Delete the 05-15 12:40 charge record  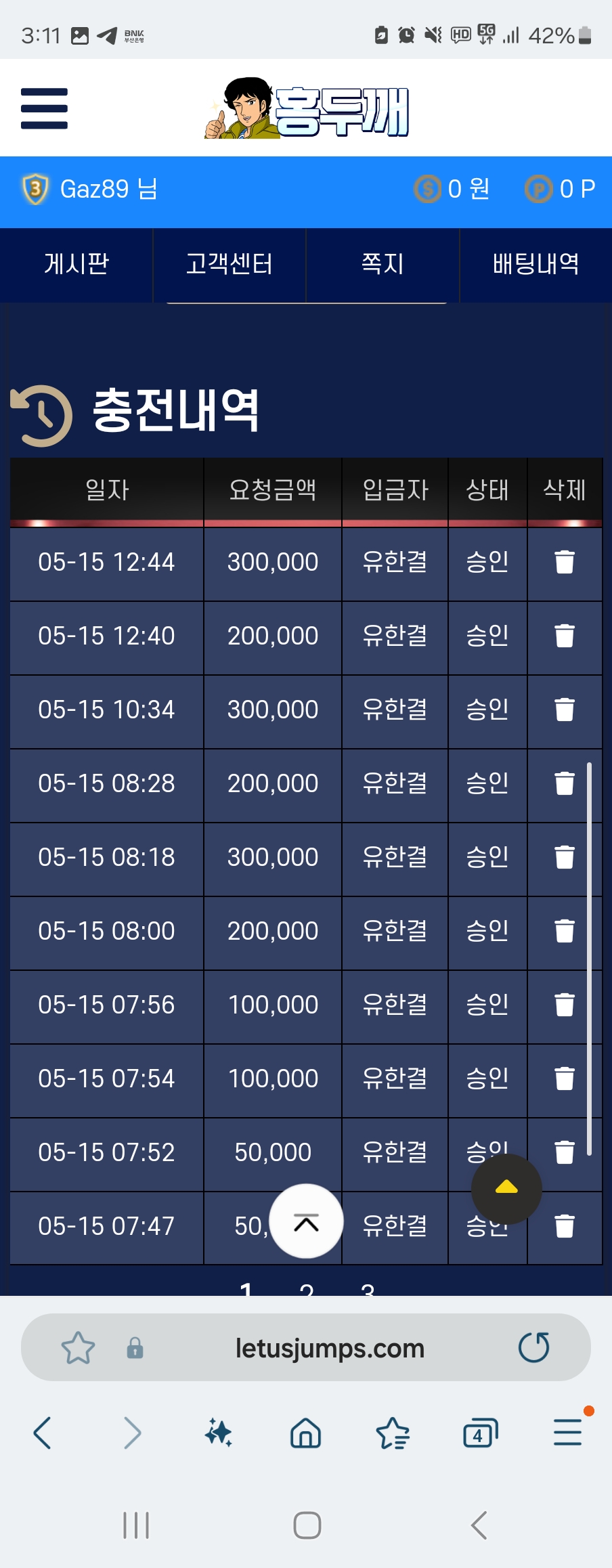click(x=564, y=636)
